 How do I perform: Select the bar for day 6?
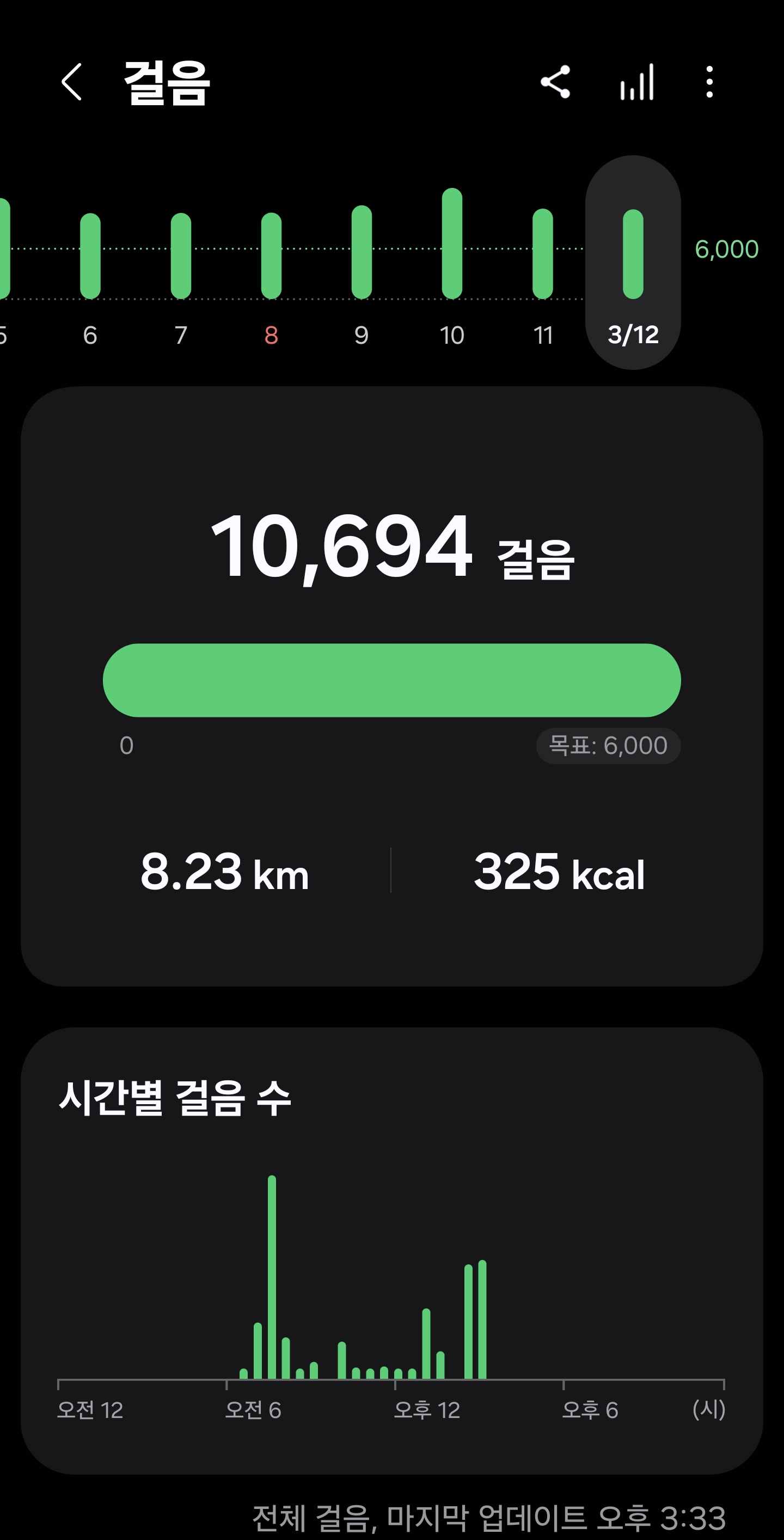click(90, 257)
